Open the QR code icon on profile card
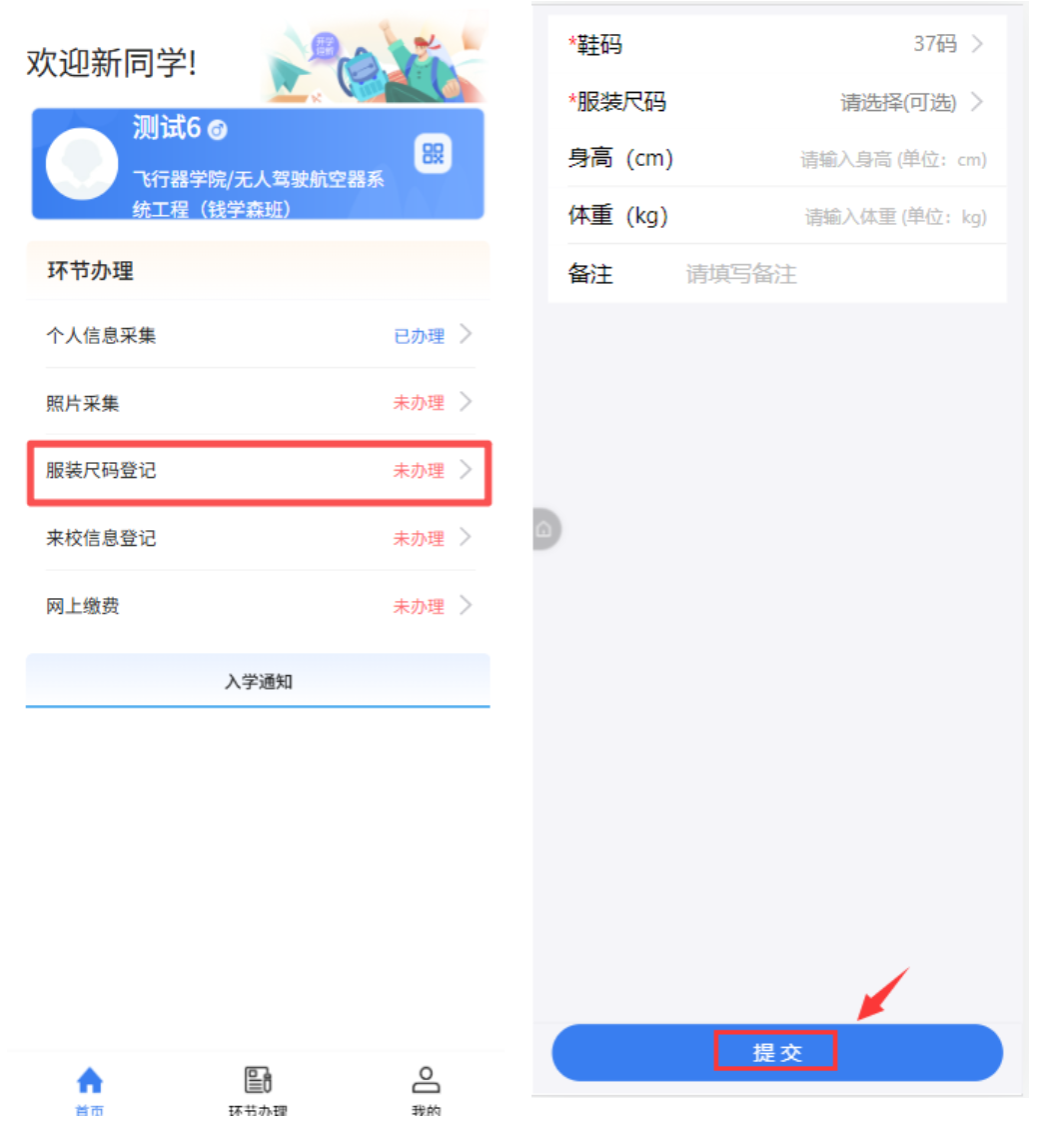Image resolution: width=1048 pixels, height=1131 pixels. (x=433, y=154)
